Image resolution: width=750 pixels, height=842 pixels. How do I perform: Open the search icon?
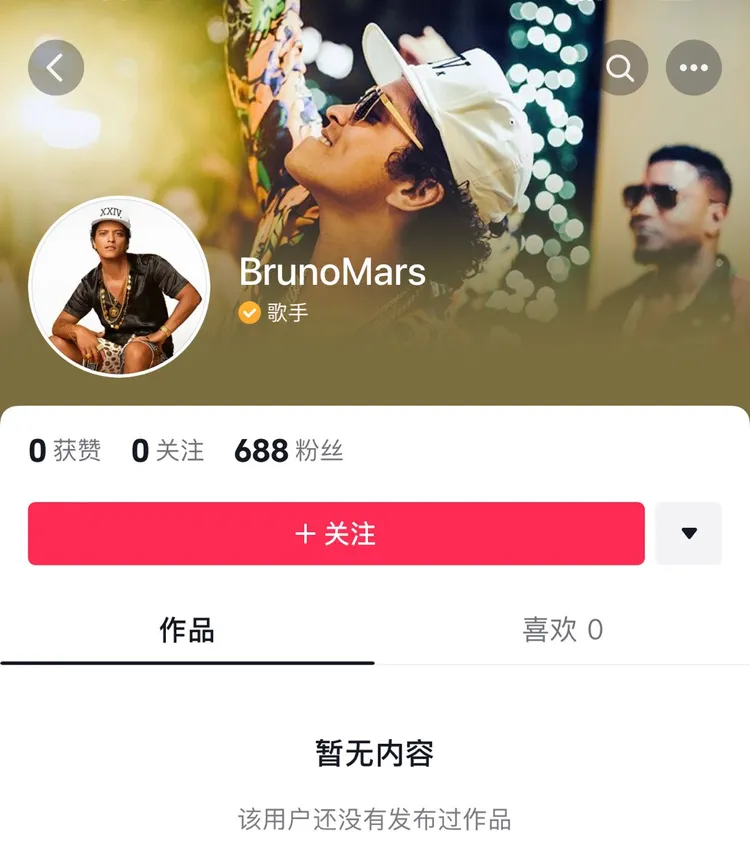pyautogui.click(x=621, y=68)
